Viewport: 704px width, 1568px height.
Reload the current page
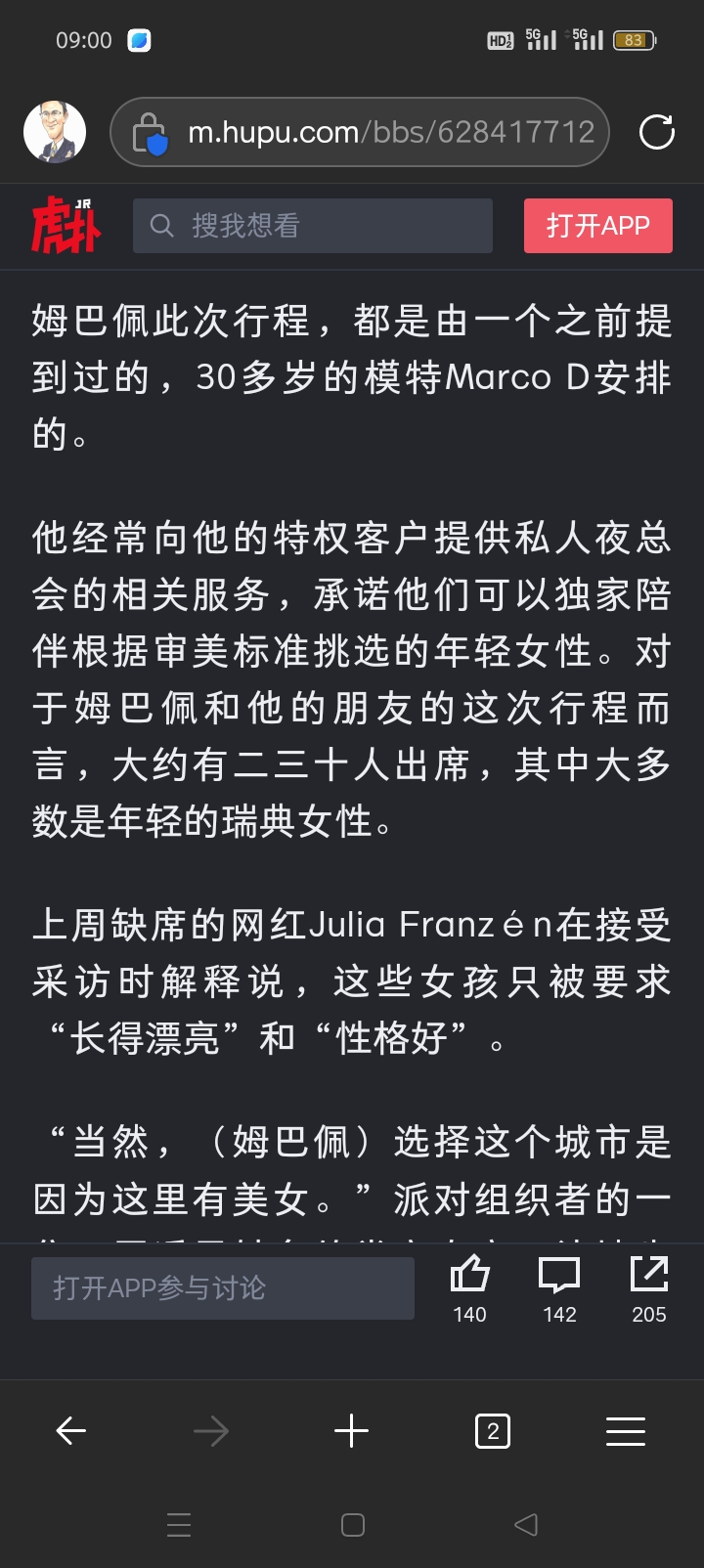(656, 132)
